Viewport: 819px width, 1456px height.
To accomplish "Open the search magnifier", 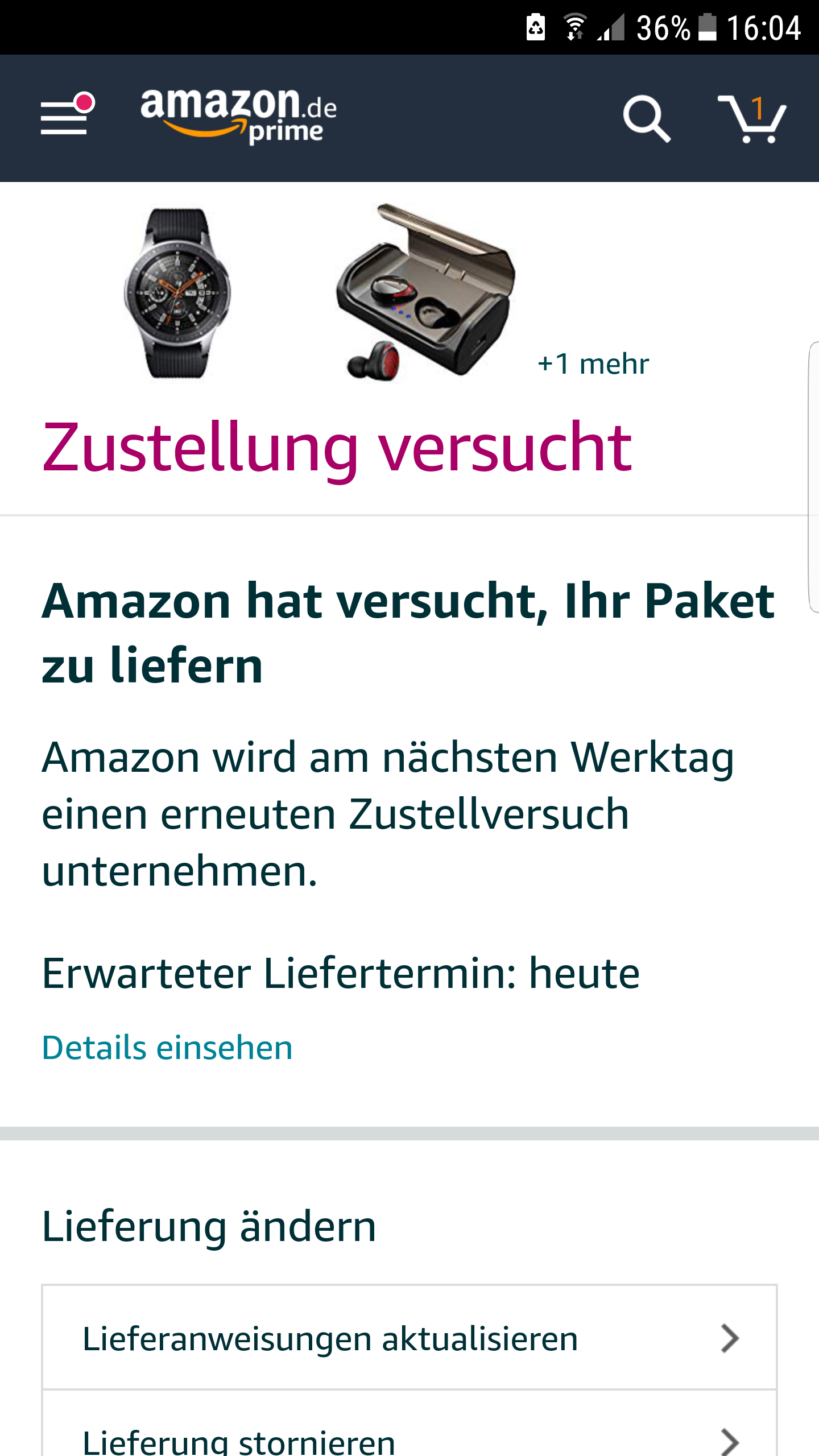I will click(x=647, y=118).
